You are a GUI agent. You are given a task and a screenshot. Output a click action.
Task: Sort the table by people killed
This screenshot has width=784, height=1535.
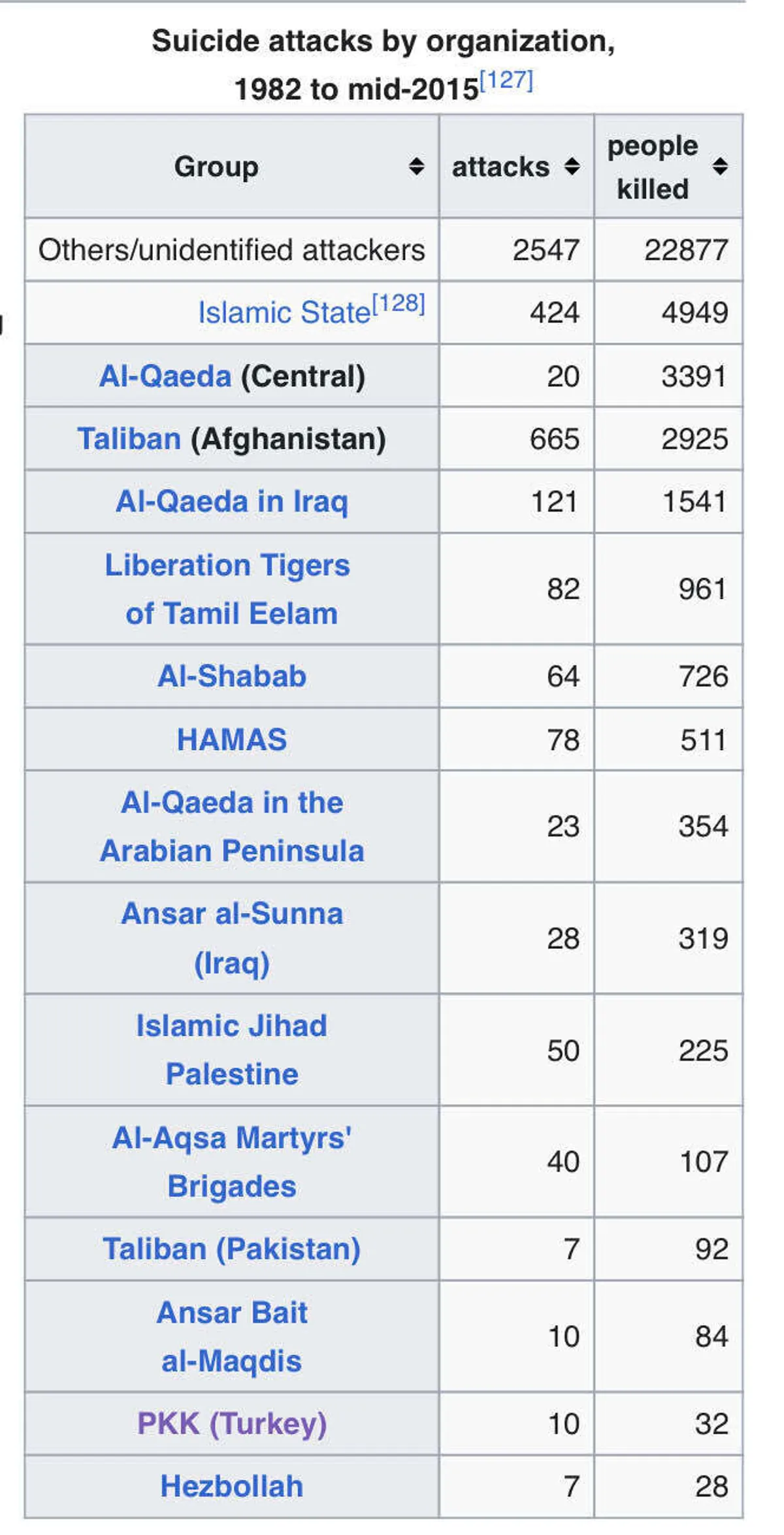coord(720,167)
